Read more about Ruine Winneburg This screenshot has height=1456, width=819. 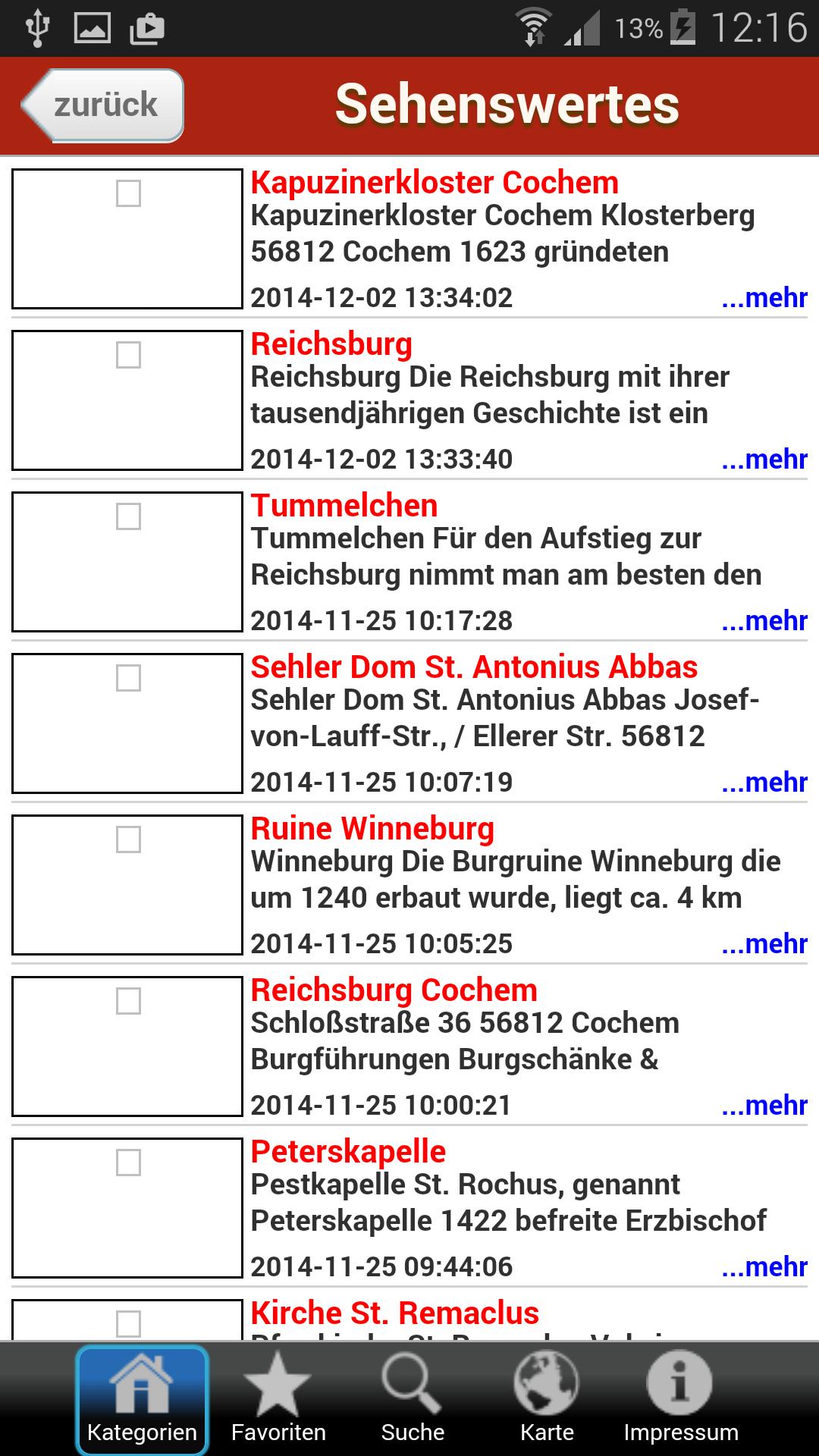pos(764,944)
